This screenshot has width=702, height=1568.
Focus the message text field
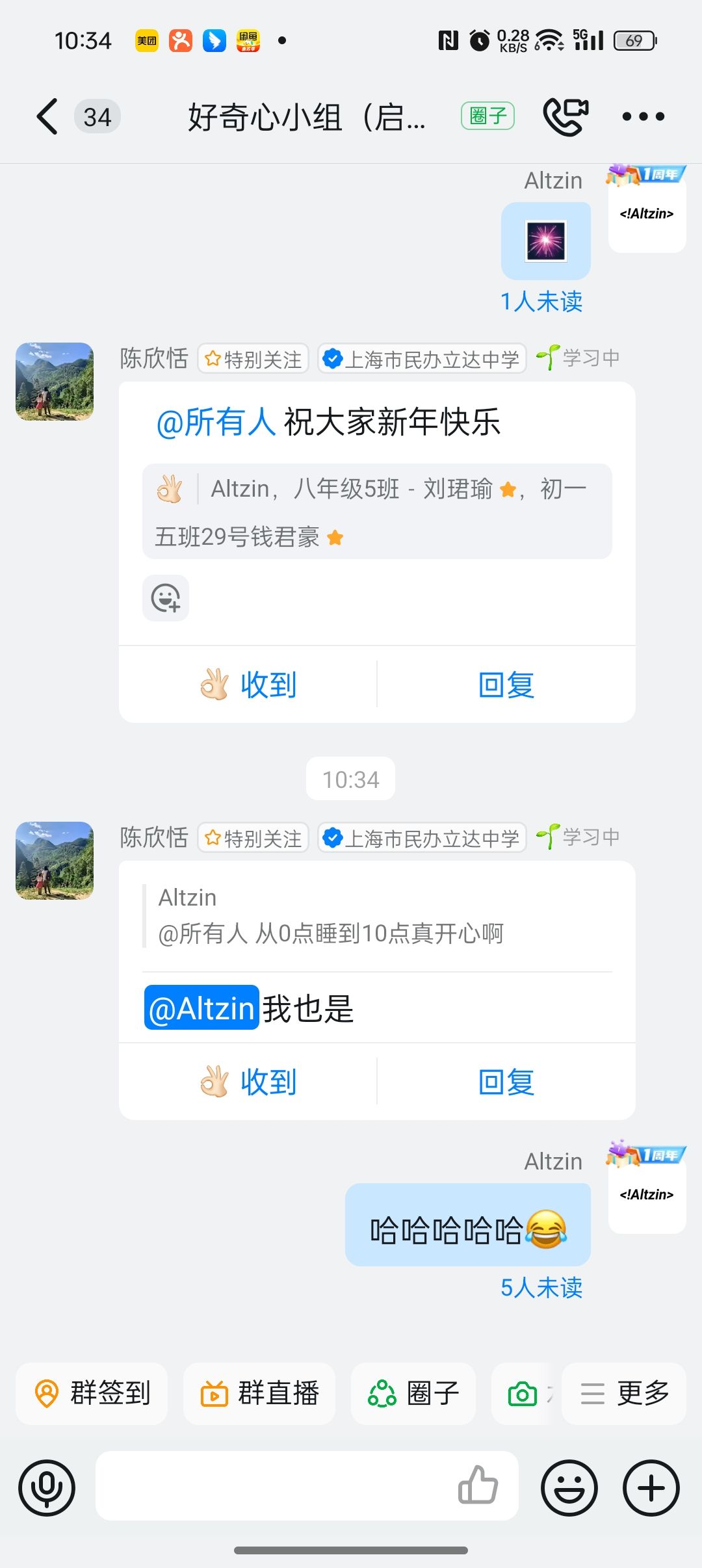[273, 1486]
